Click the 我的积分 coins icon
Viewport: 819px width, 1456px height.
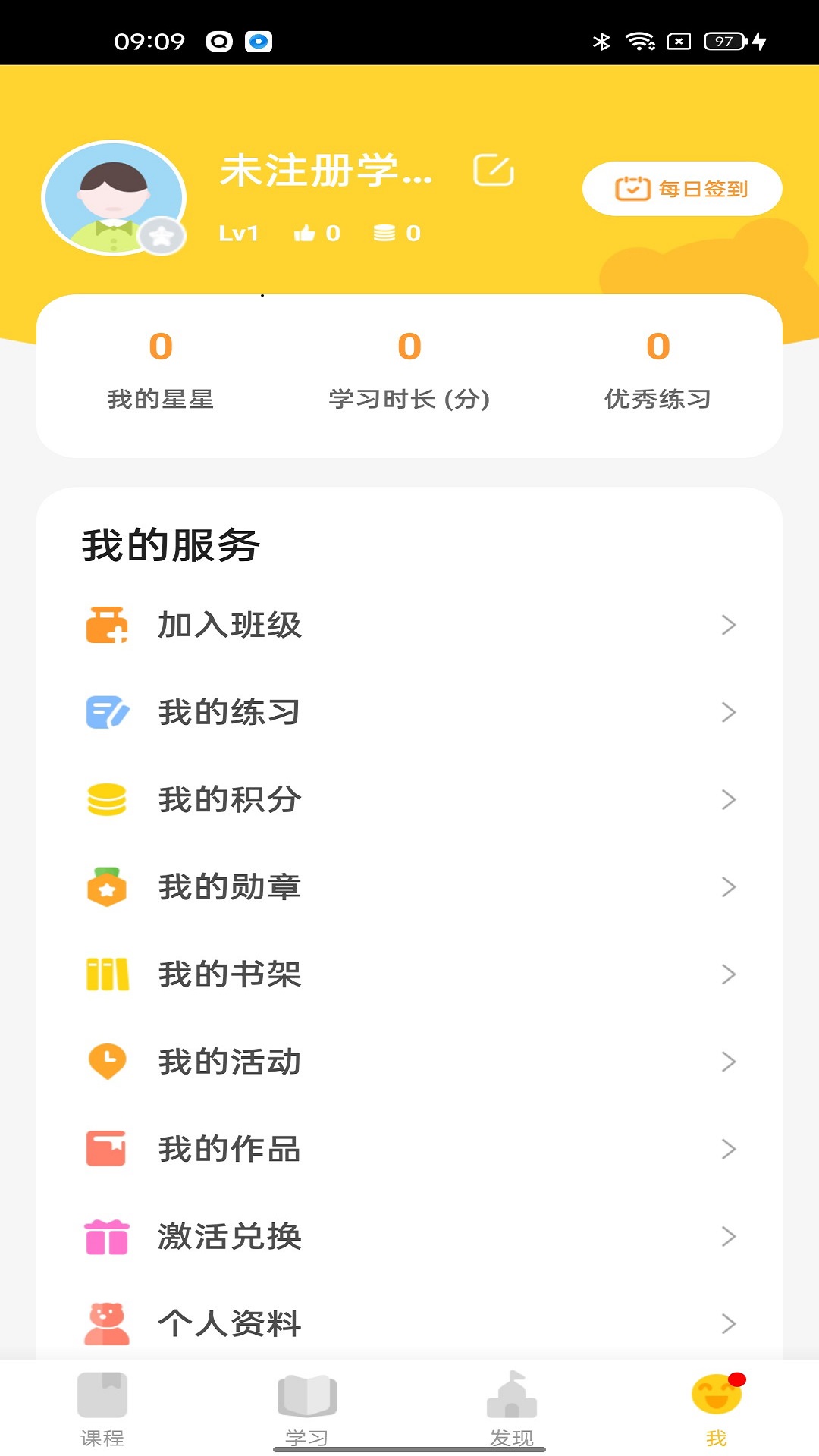coord(108,799)
